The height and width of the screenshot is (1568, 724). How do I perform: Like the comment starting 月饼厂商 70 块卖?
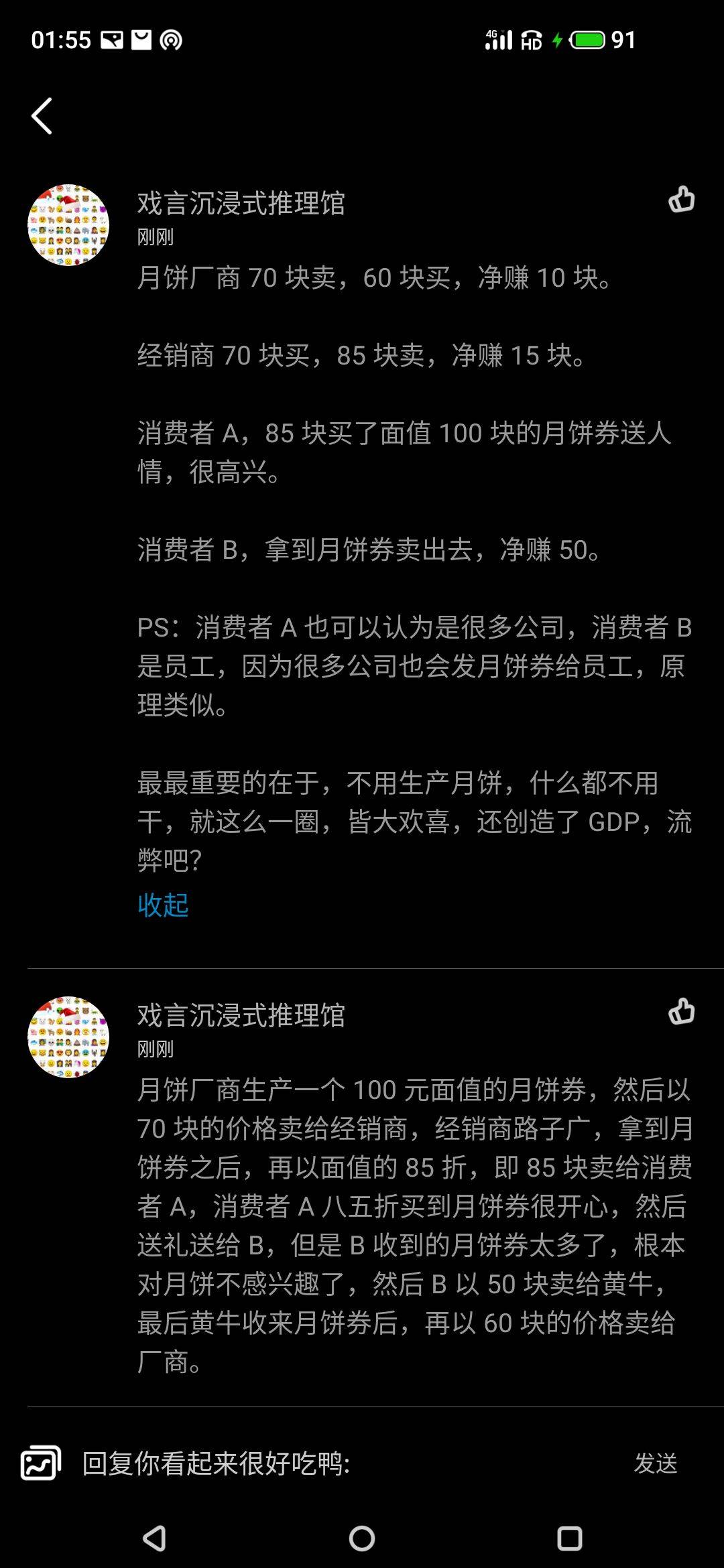[x=681, y=199]
